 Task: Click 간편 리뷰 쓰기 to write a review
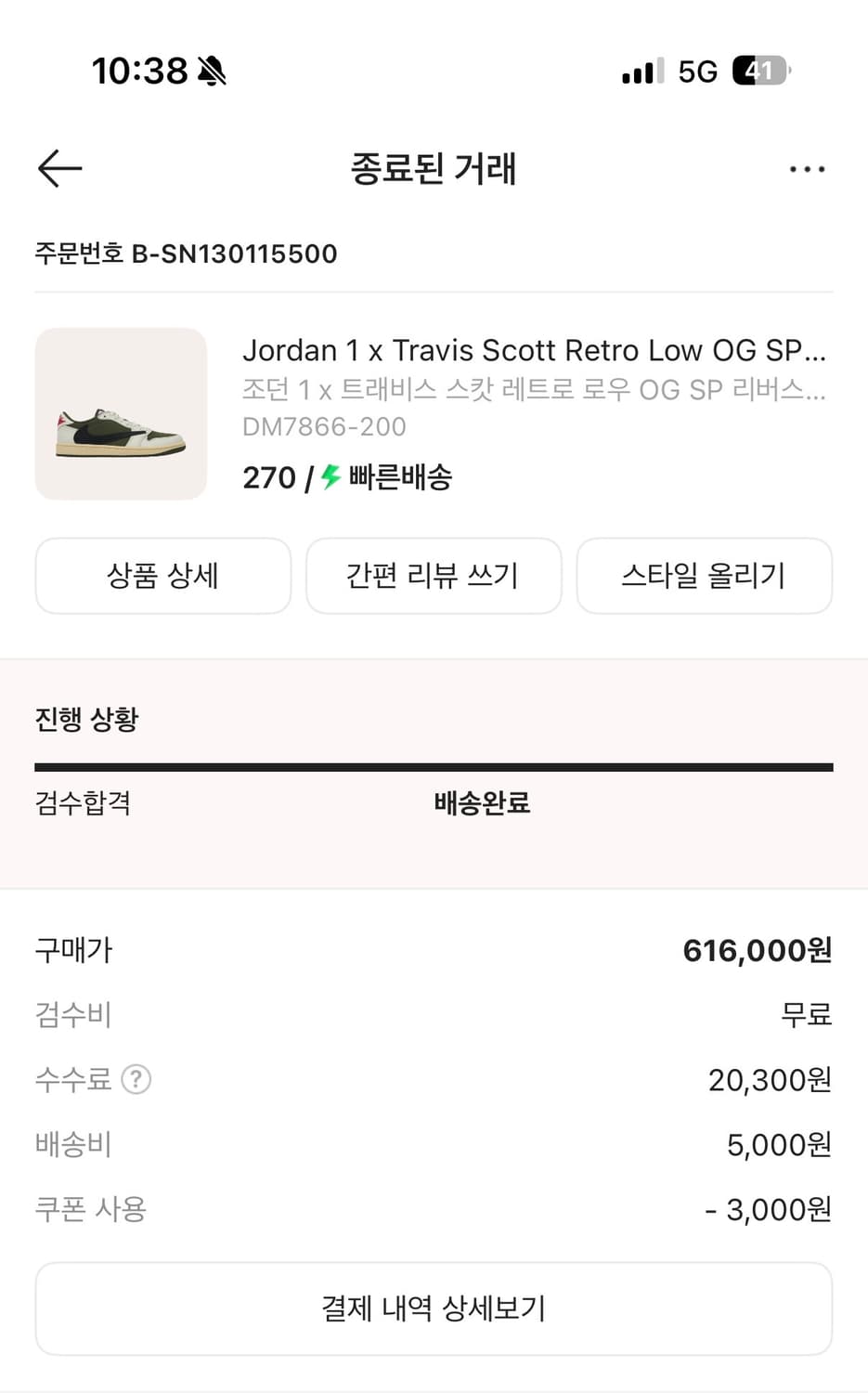[434, 576]
